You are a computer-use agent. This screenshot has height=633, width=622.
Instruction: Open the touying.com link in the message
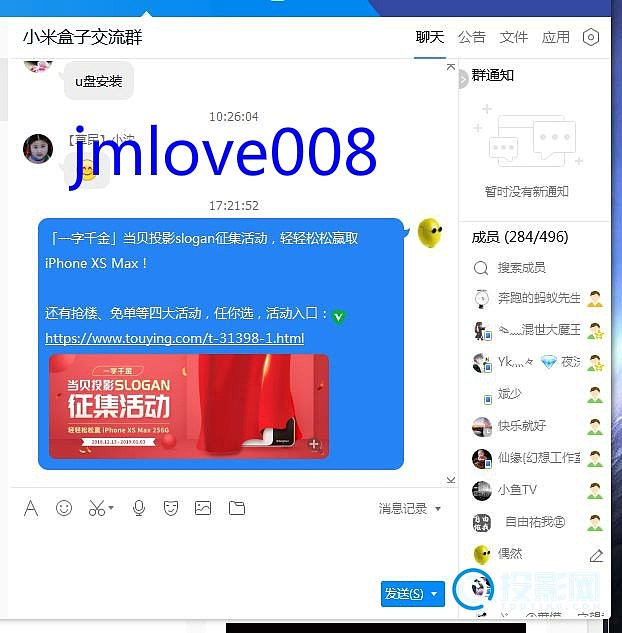click(174, 339)
